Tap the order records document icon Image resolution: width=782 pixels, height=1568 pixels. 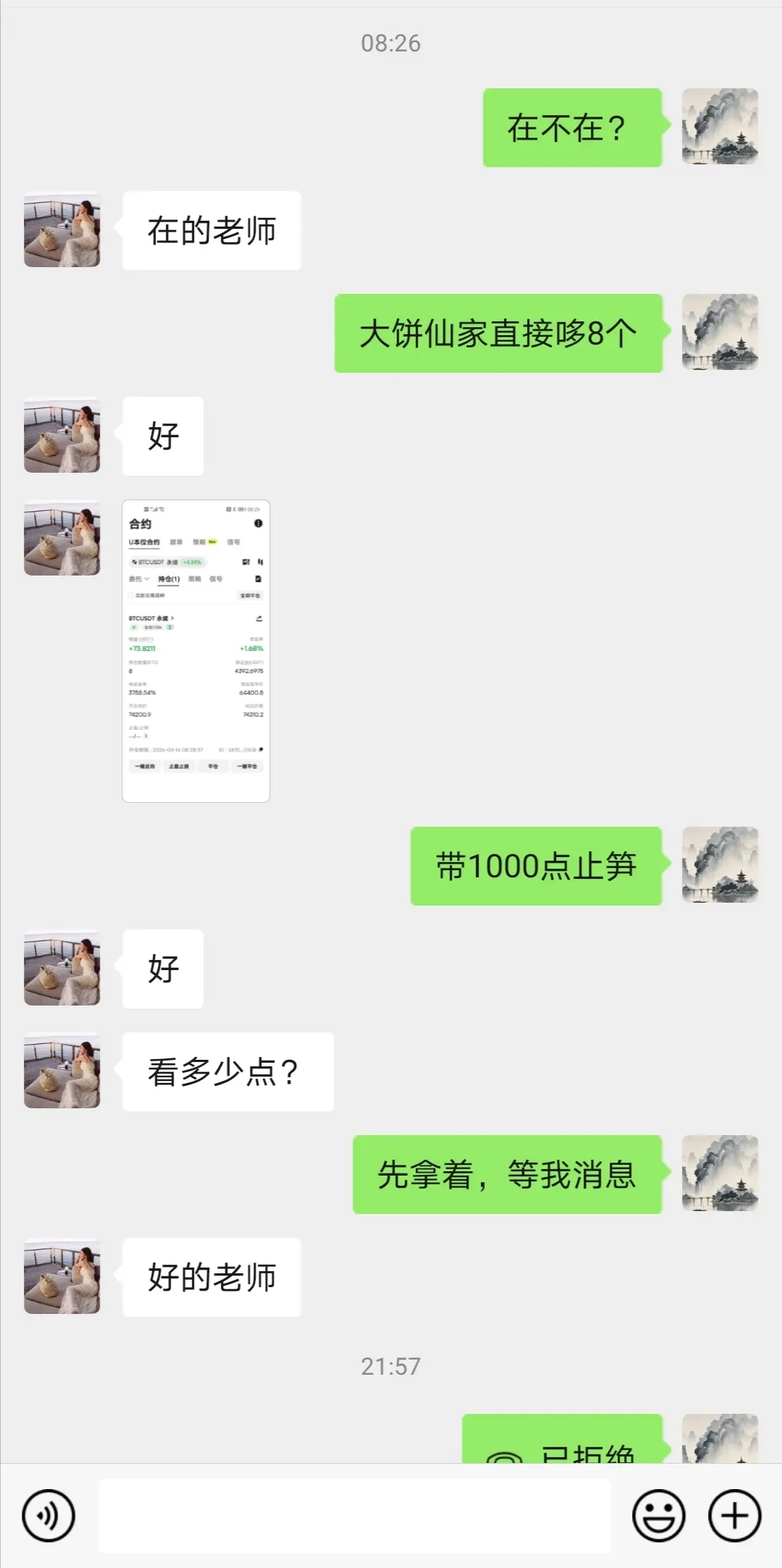click(258, 579)
